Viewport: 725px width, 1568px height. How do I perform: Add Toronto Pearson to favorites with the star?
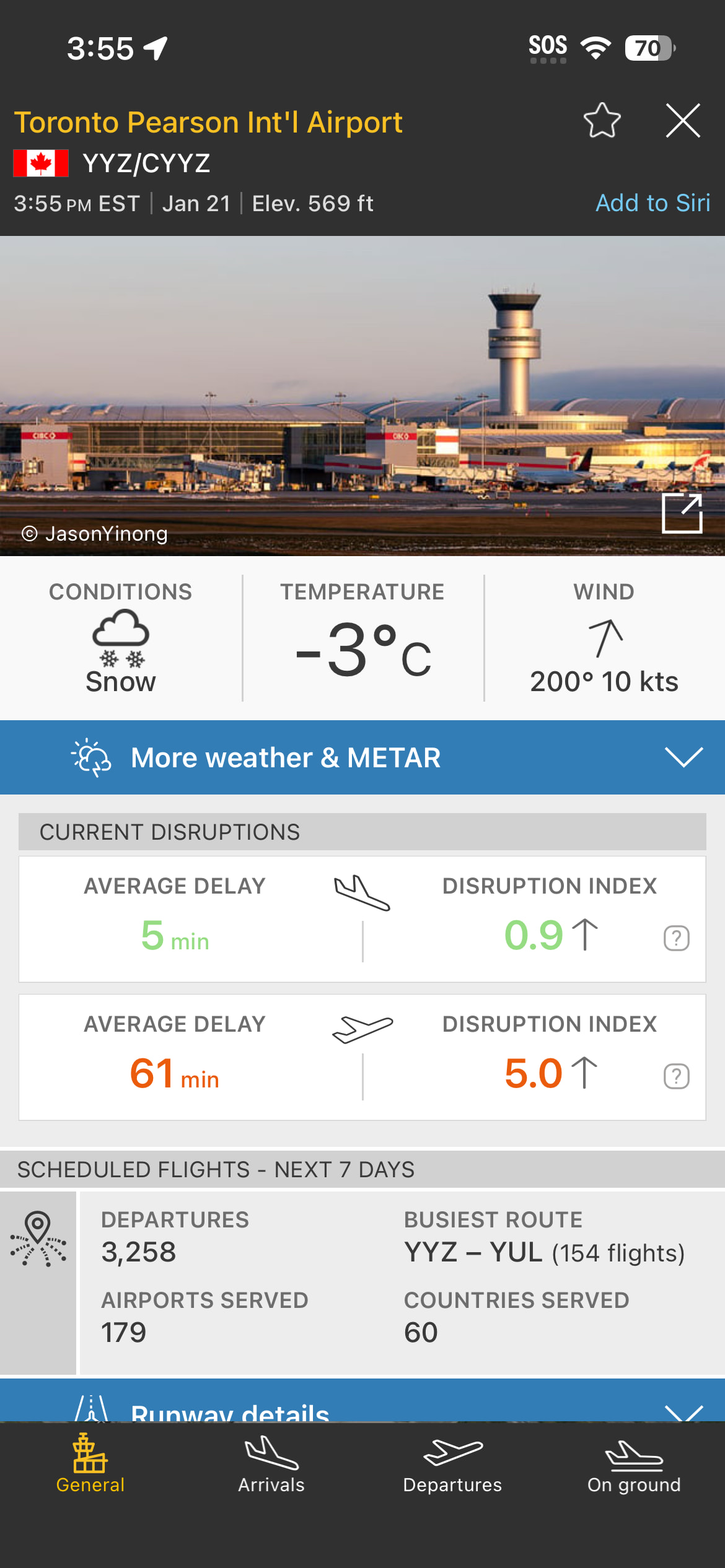coord(602,120)
